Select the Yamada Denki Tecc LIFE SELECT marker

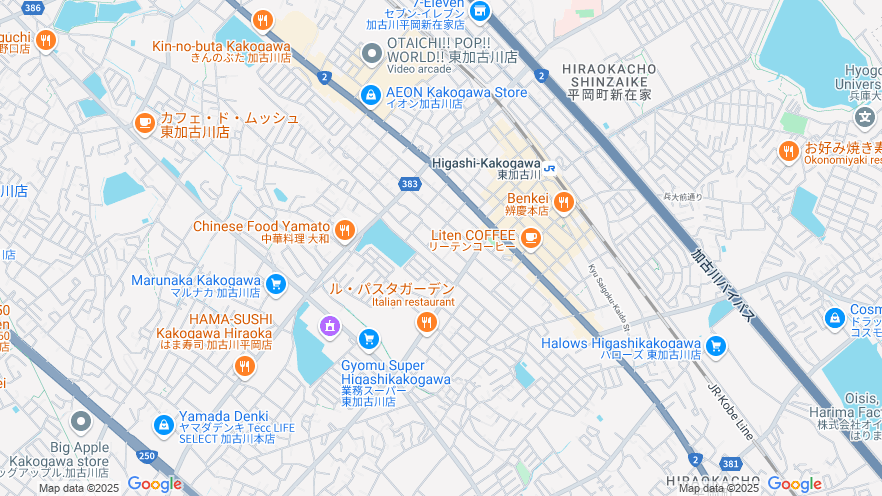tap(163, 425)
